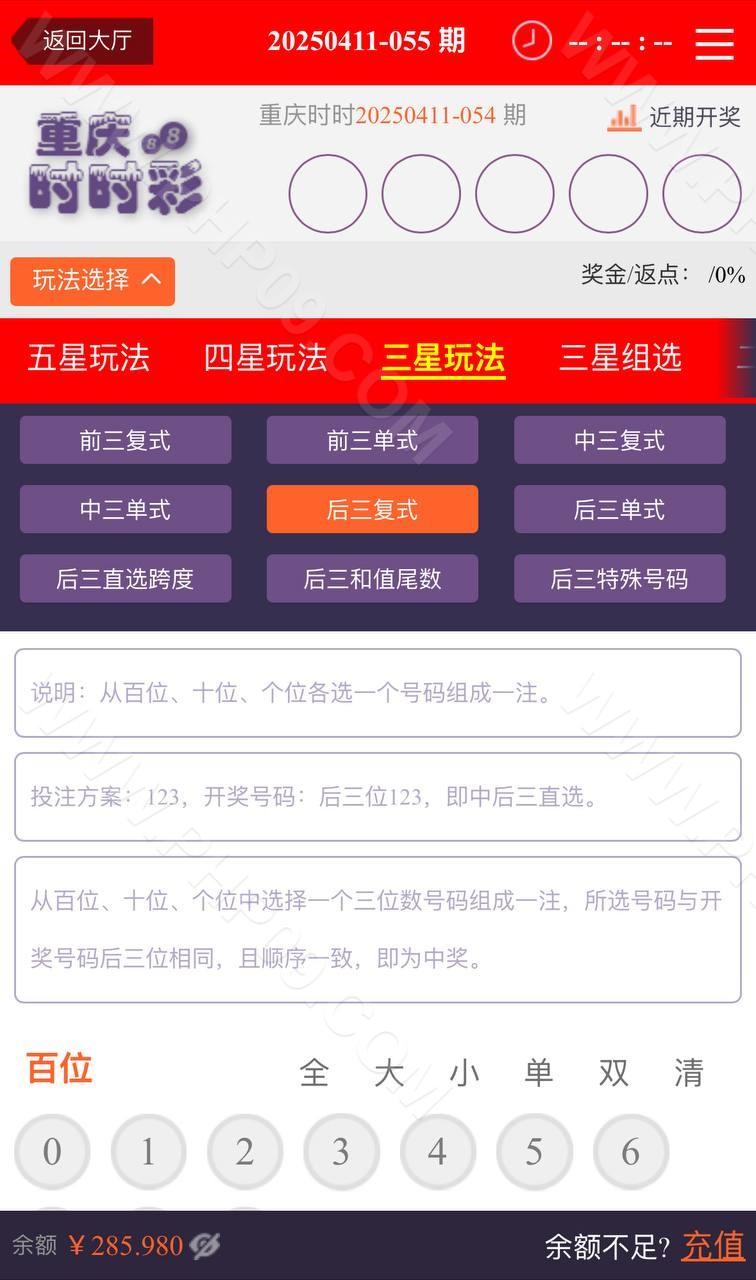The width and height of the screenshot is (756, 1280).
Task: Select 中三单式 play type
Action: click(125, 509)
